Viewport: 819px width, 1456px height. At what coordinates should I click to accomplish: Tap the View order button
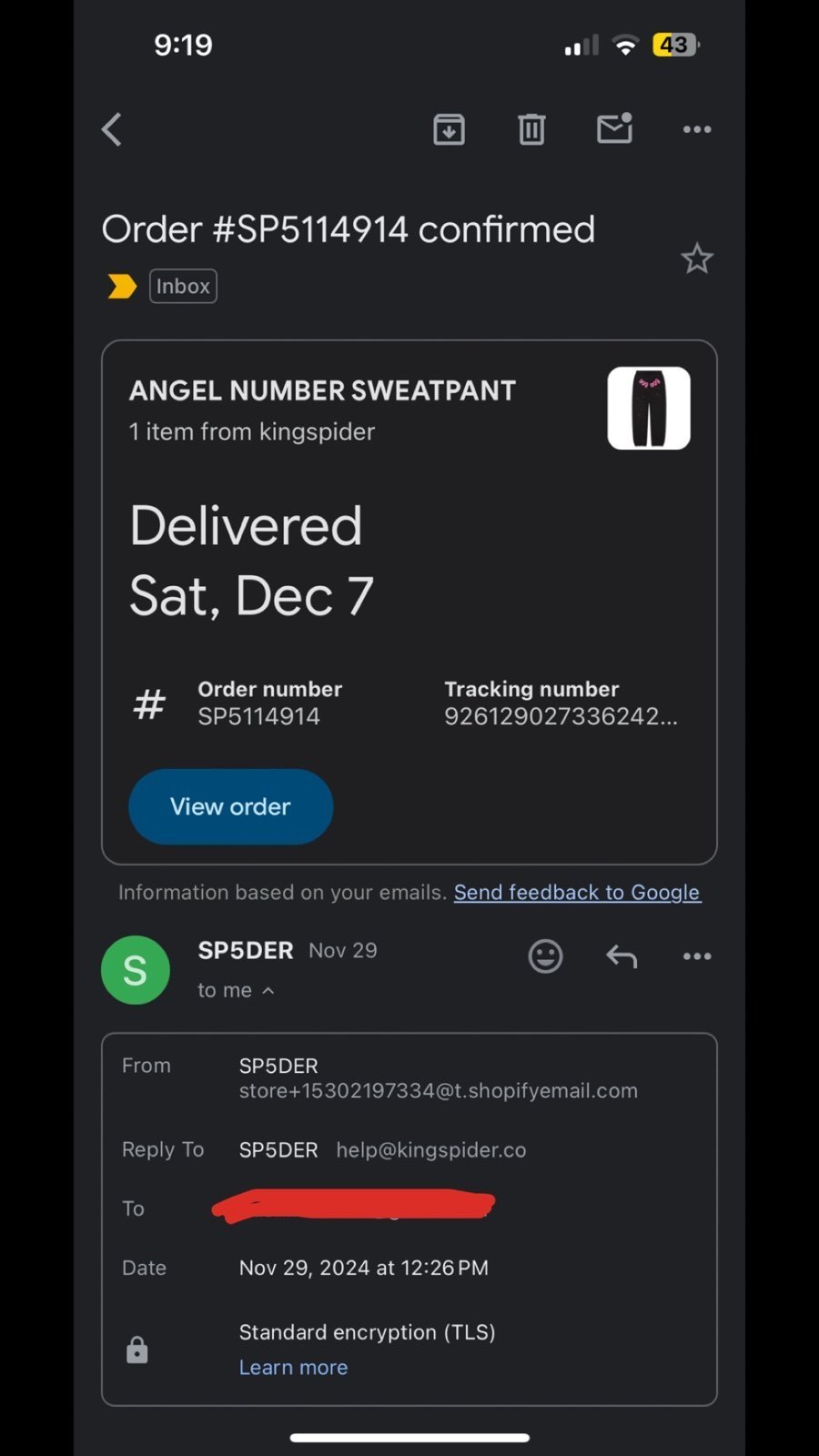tap(231, 807)
